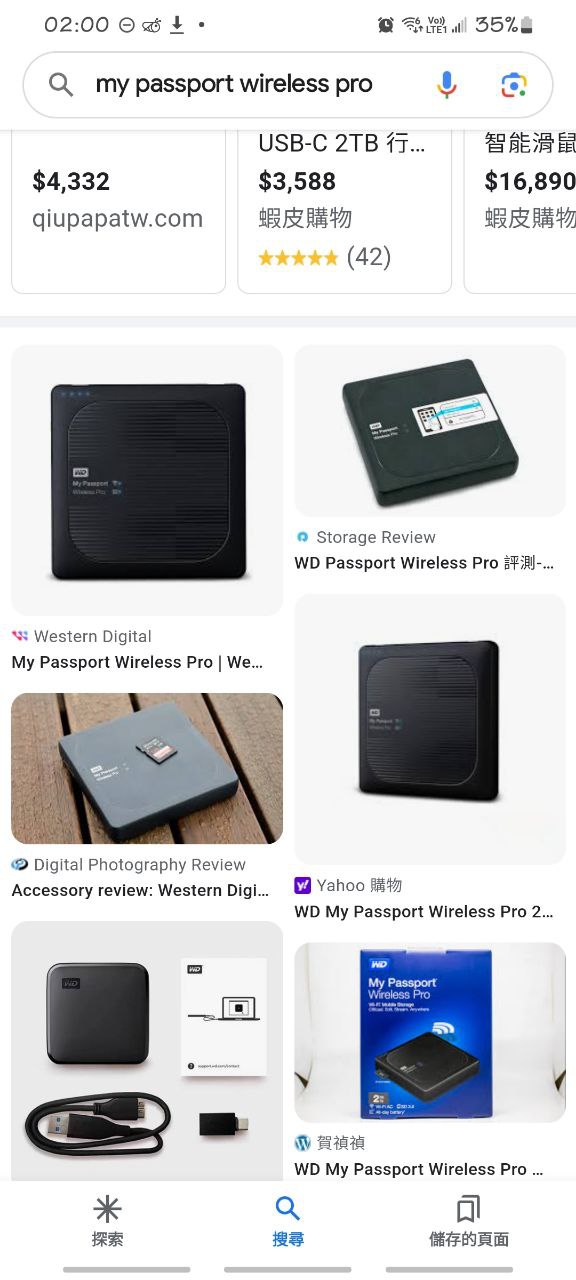Open the 賀禎禎 WD My Passport box image
The width and height of the screenshot is (576, 1280).
point(430,1032)
